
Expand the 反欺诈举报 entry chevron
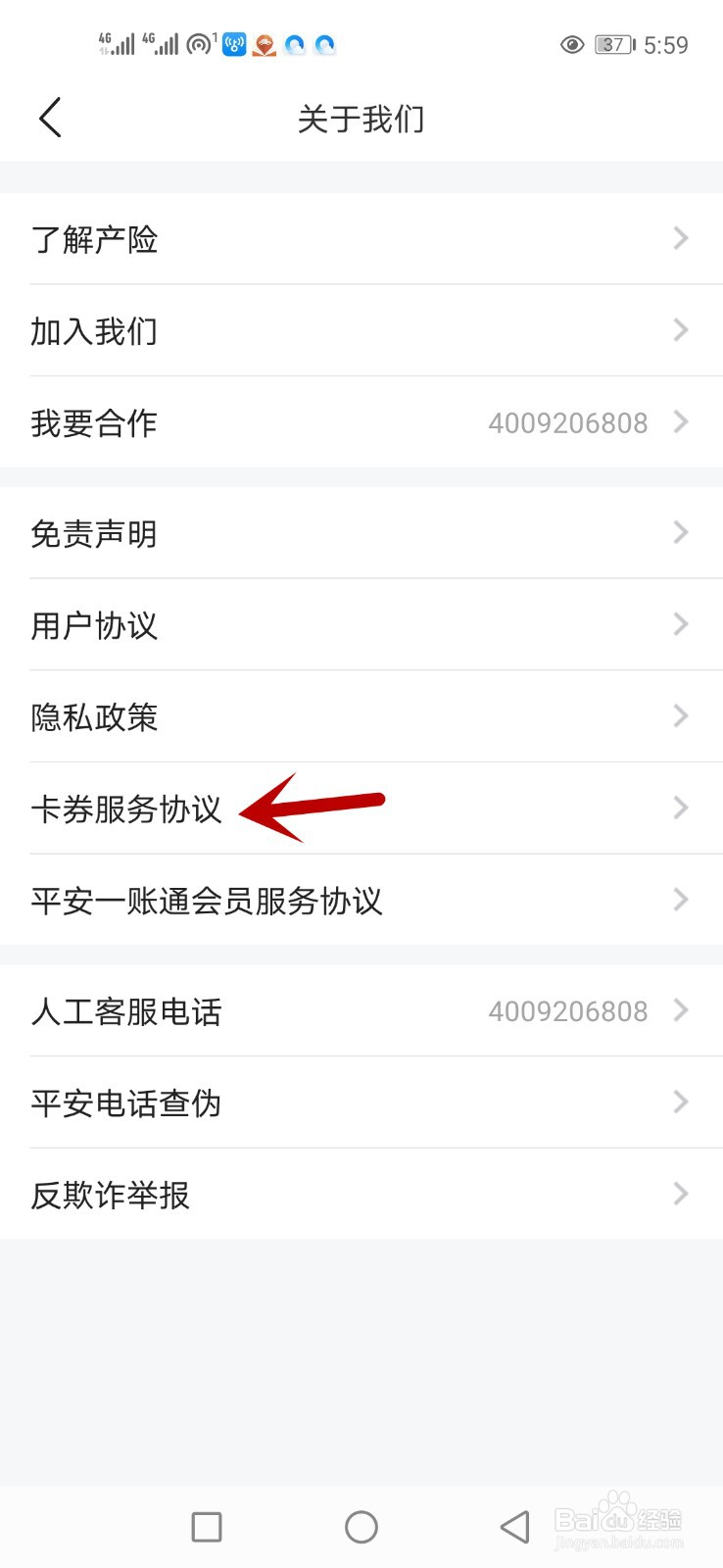click(x=680, y=1194)
